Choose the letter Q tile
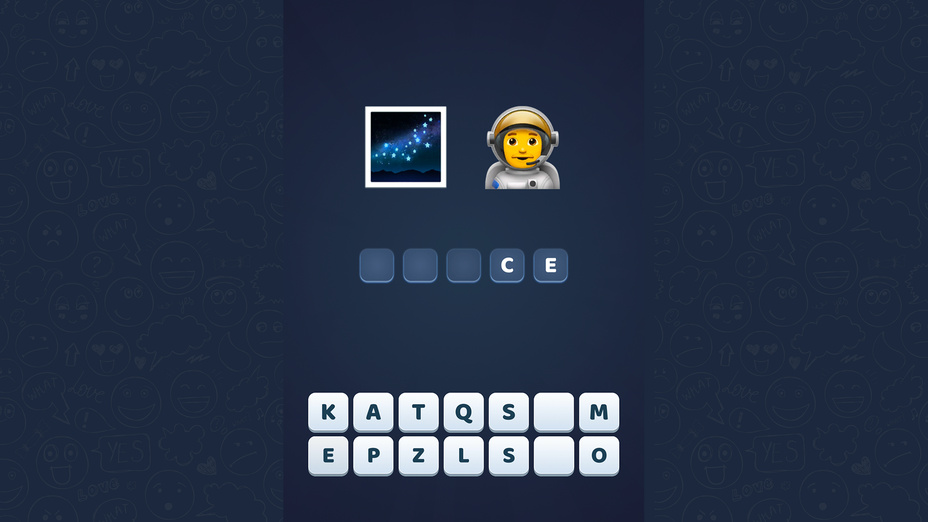This screenshot has height=522, width=928. 464,411
